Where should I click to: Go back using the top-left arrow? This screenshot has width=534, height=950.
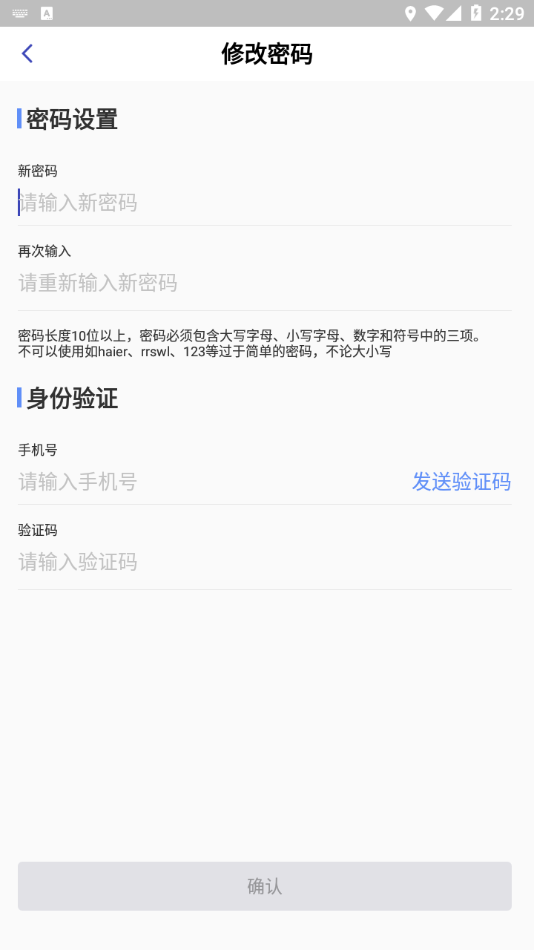[27, 53]
